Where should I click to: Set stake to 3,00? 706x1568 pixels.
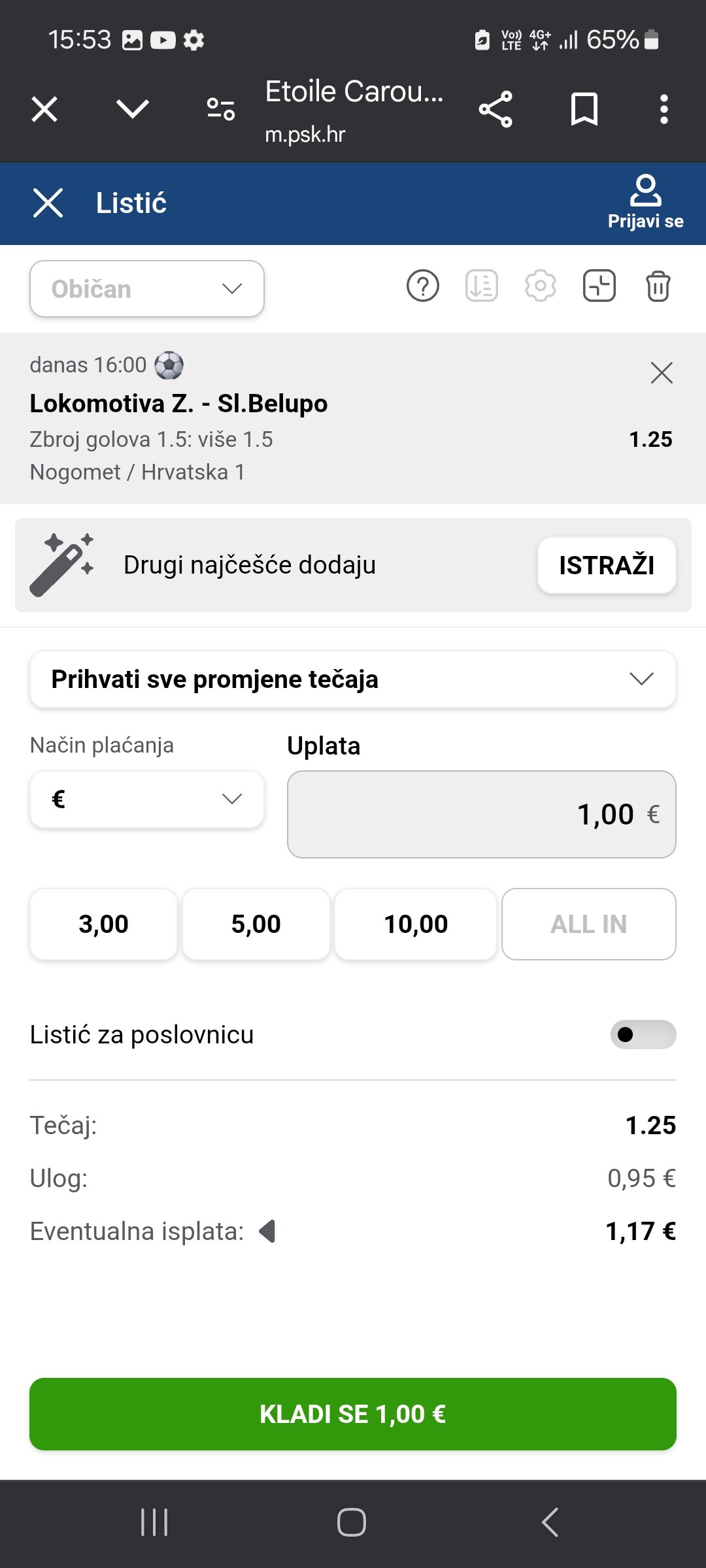coord(103,924)
